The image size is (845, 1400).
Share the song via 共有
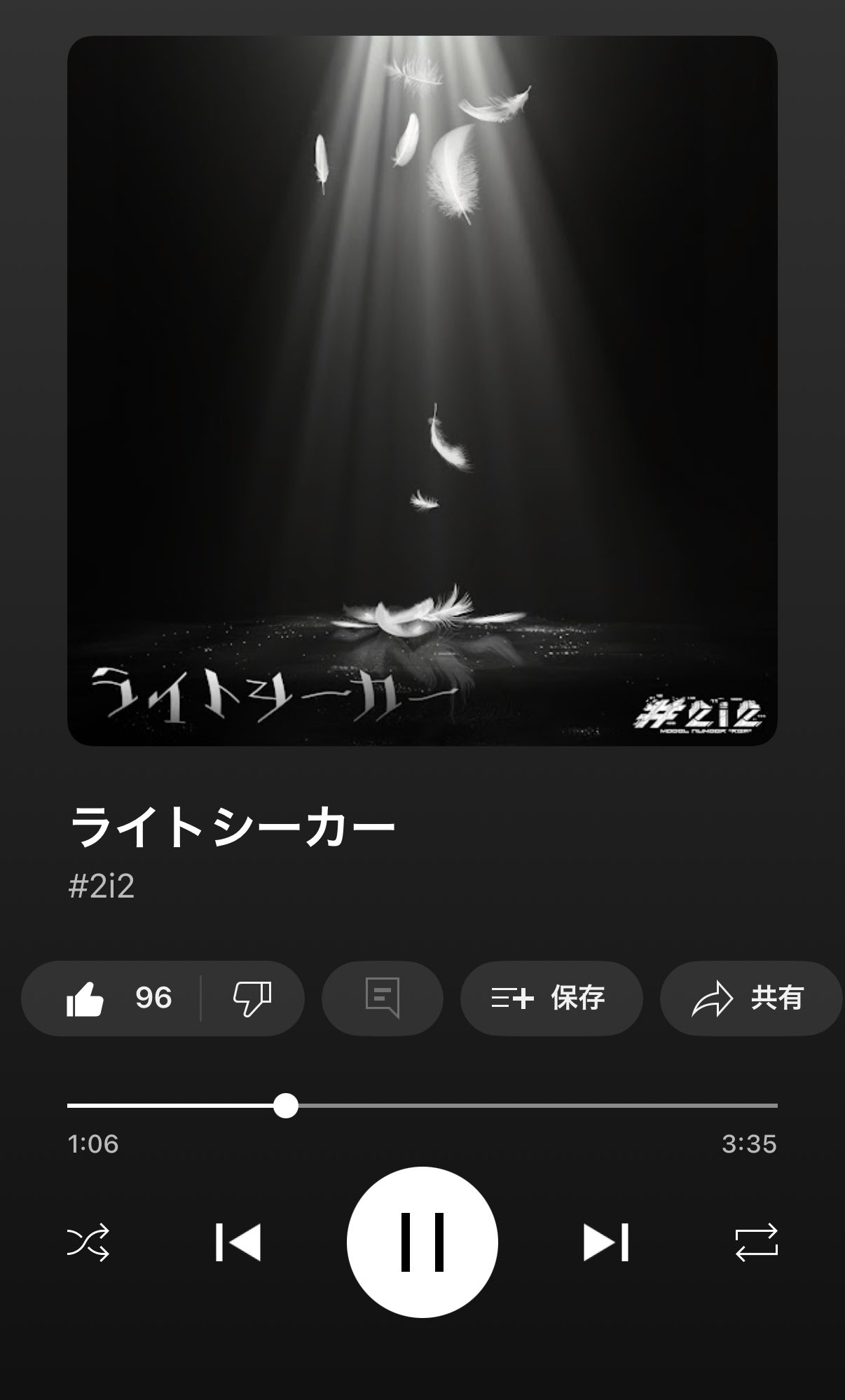tap(751, 998)
